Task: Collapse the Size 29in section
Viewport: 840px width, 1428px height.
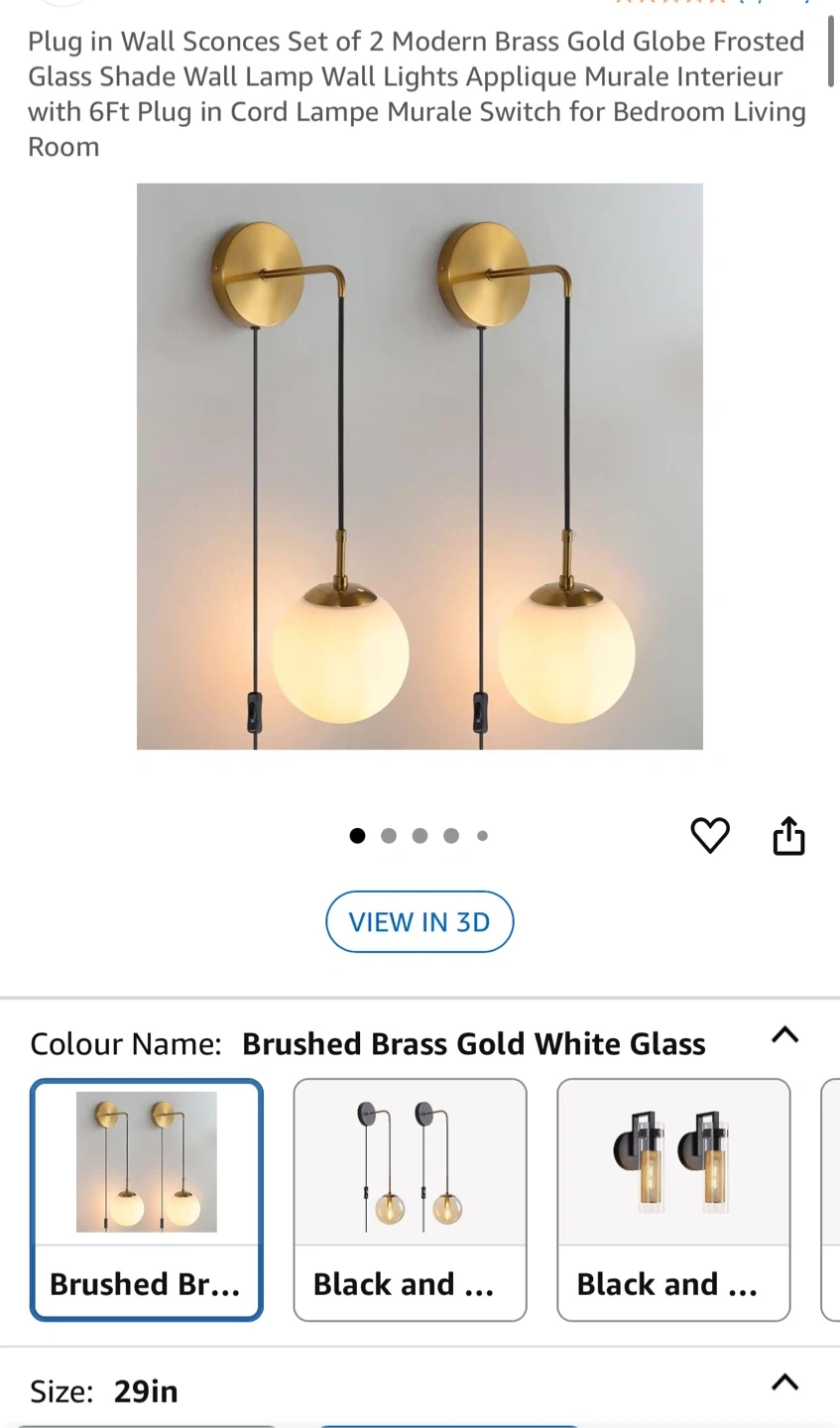Action: click(x=784, y=1382)
